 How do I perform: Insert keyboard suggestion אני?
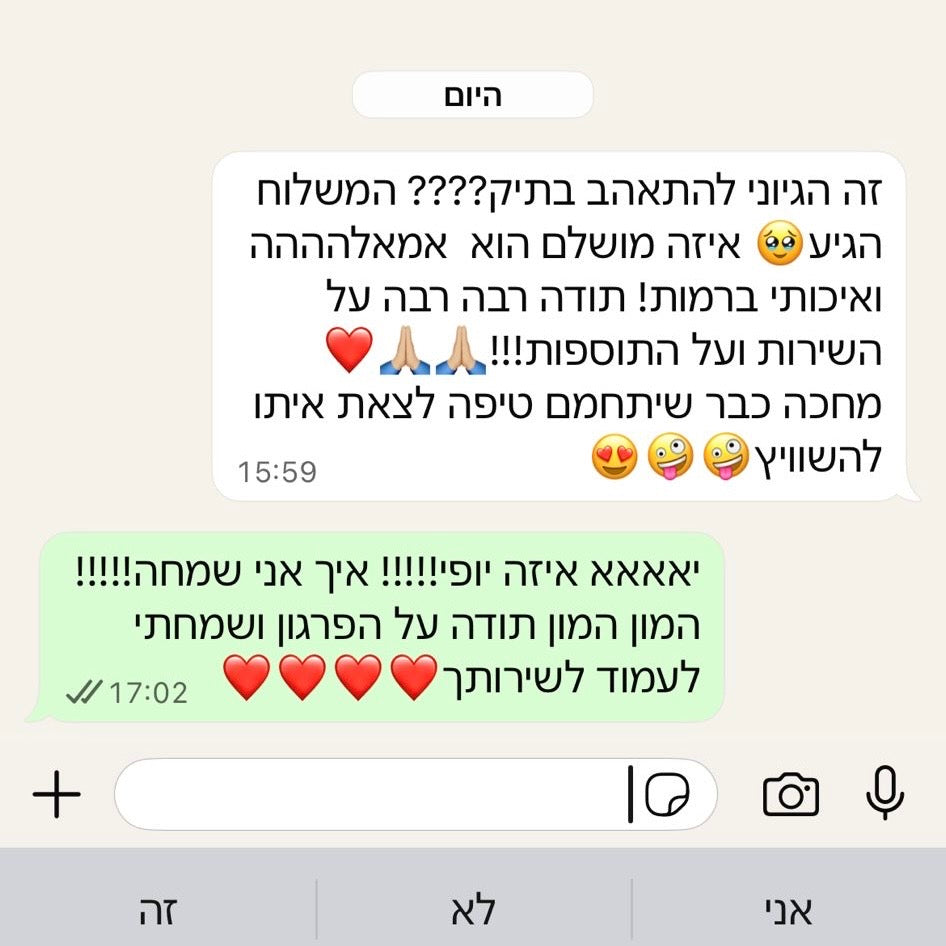[789, 912]
